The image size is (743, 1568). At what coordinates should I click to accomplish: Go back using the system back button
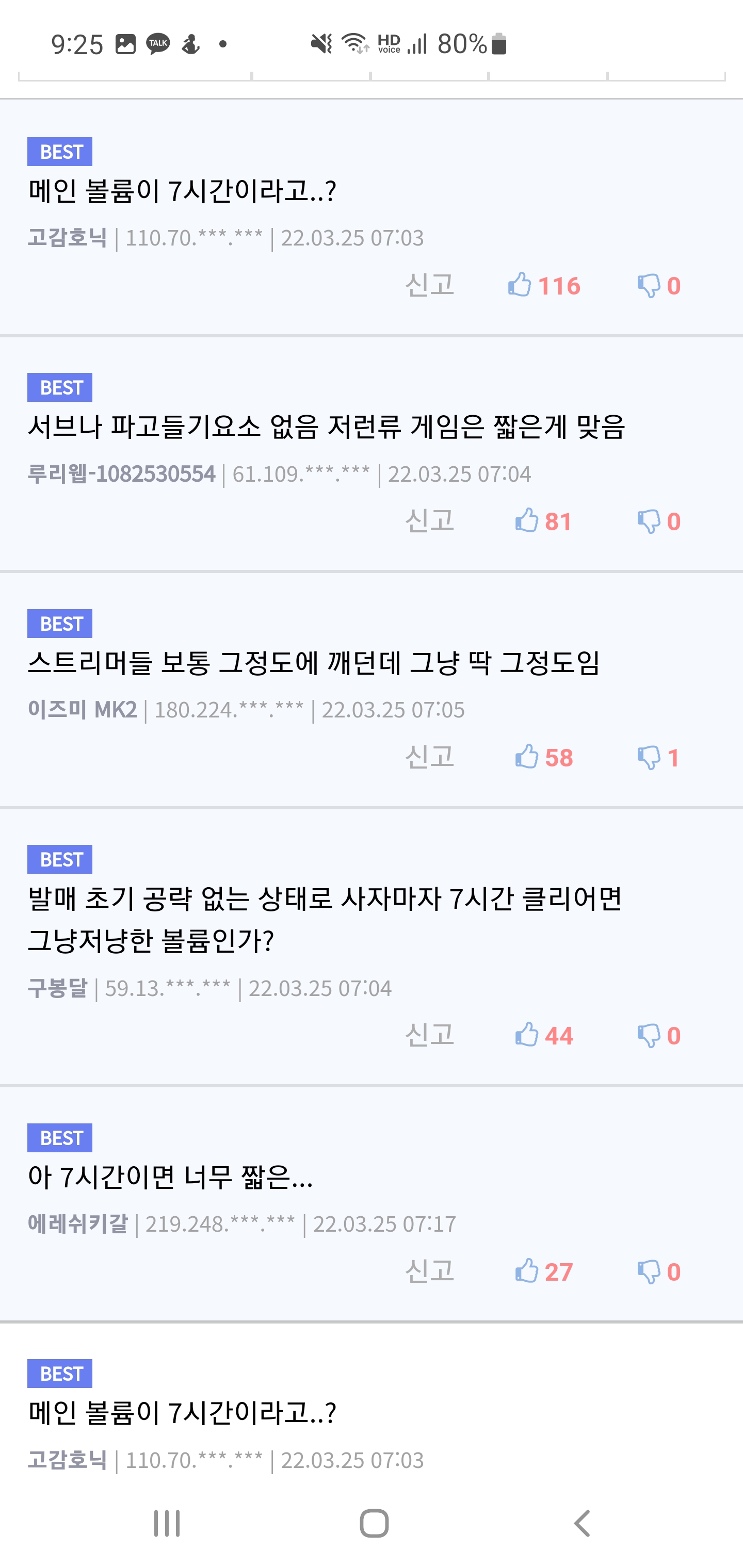click(x=582, y=1524)
